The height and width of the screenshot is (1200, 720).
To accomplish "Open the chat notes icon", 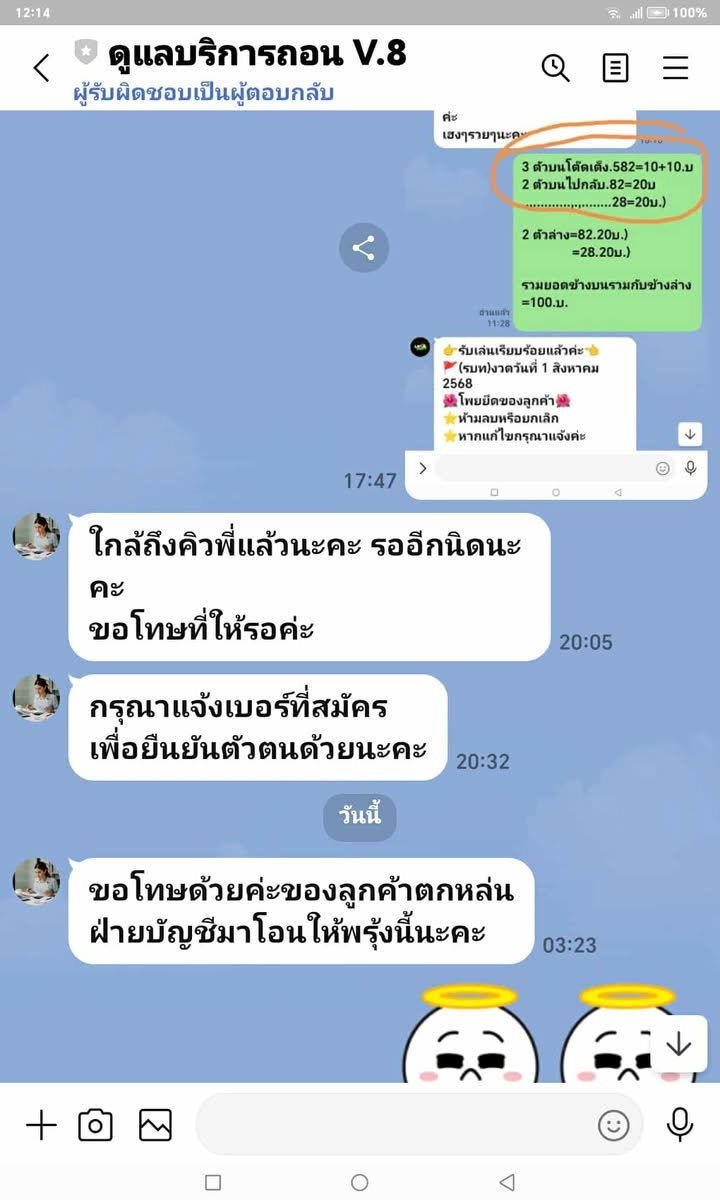I will pyautogui.click(x=615, y=68).
